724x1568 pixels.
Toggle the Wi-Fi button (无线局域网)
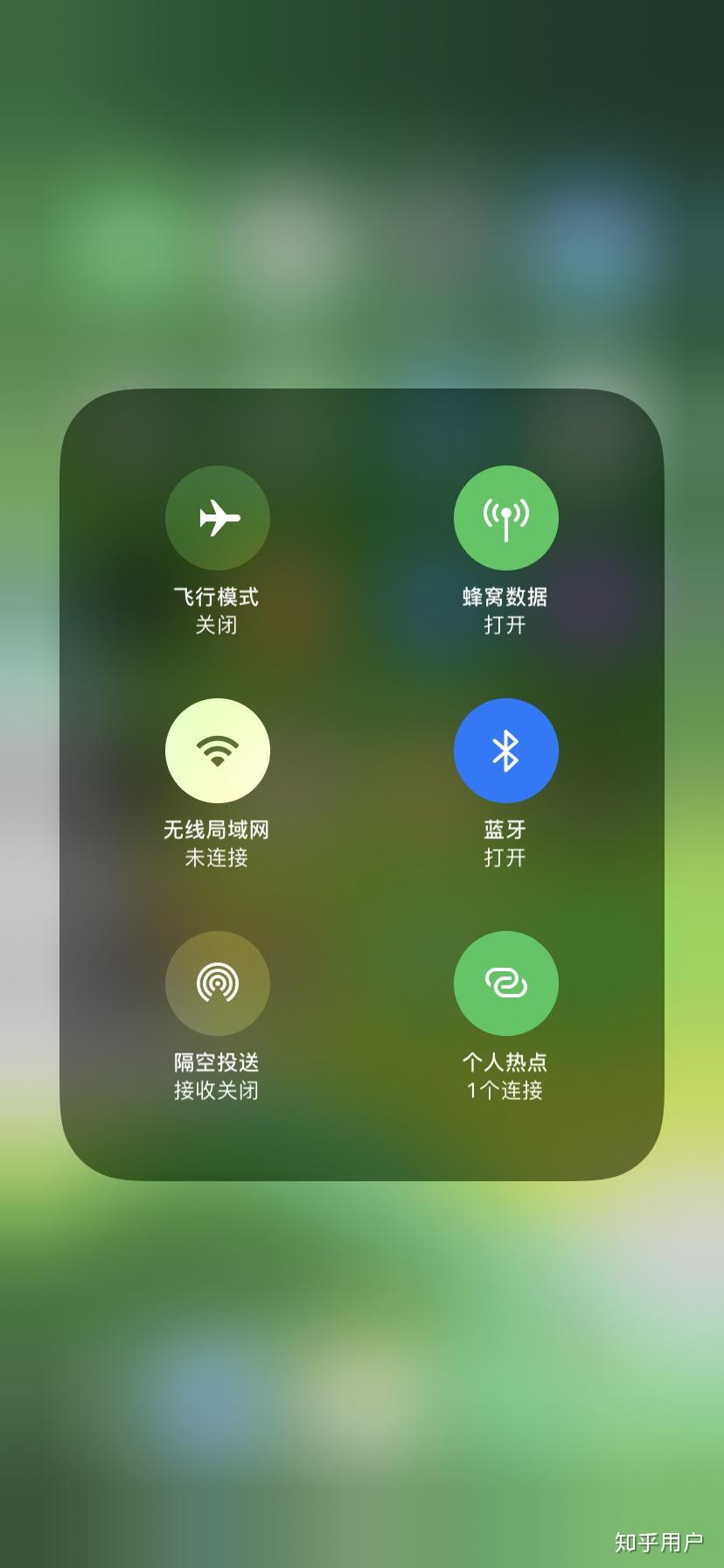point(217,751)
